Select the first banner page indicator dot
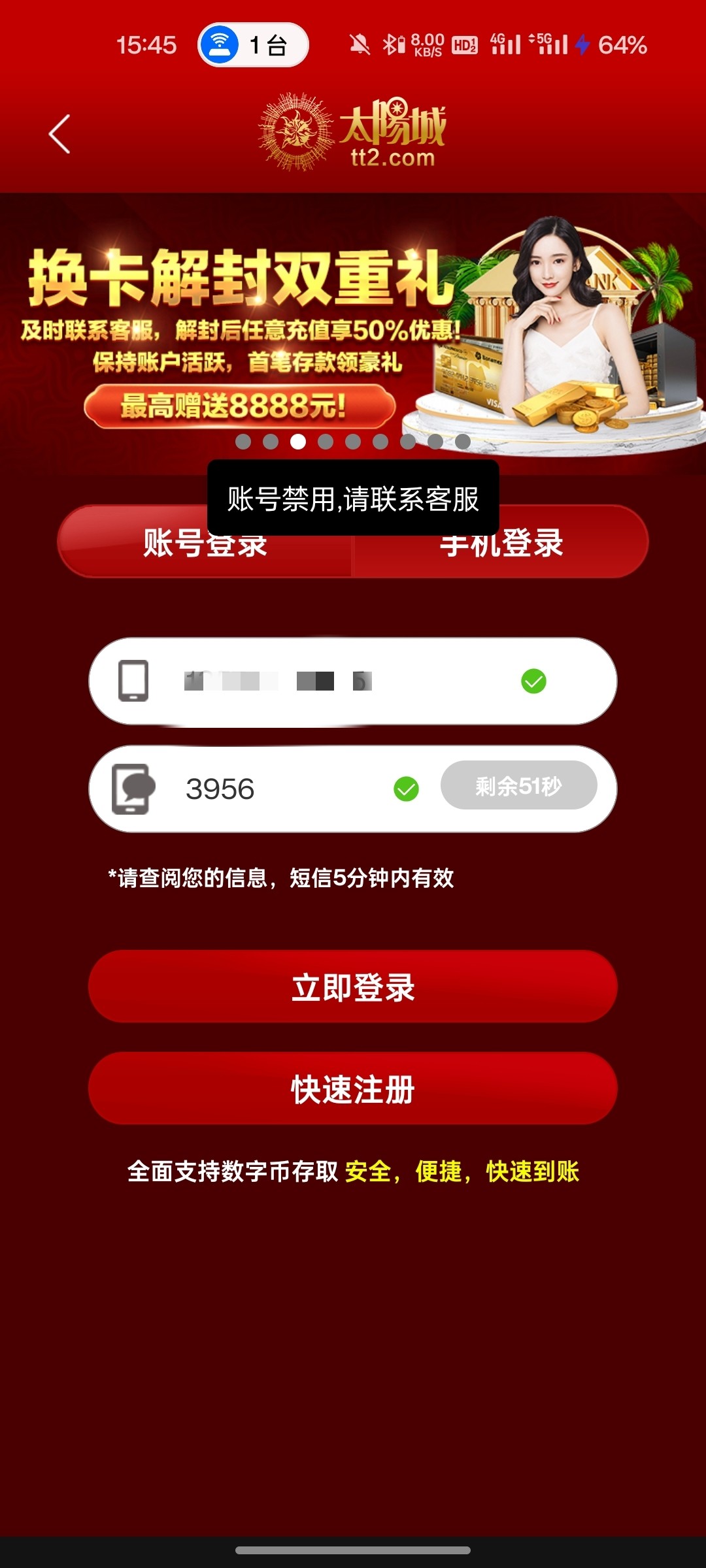 243,442
